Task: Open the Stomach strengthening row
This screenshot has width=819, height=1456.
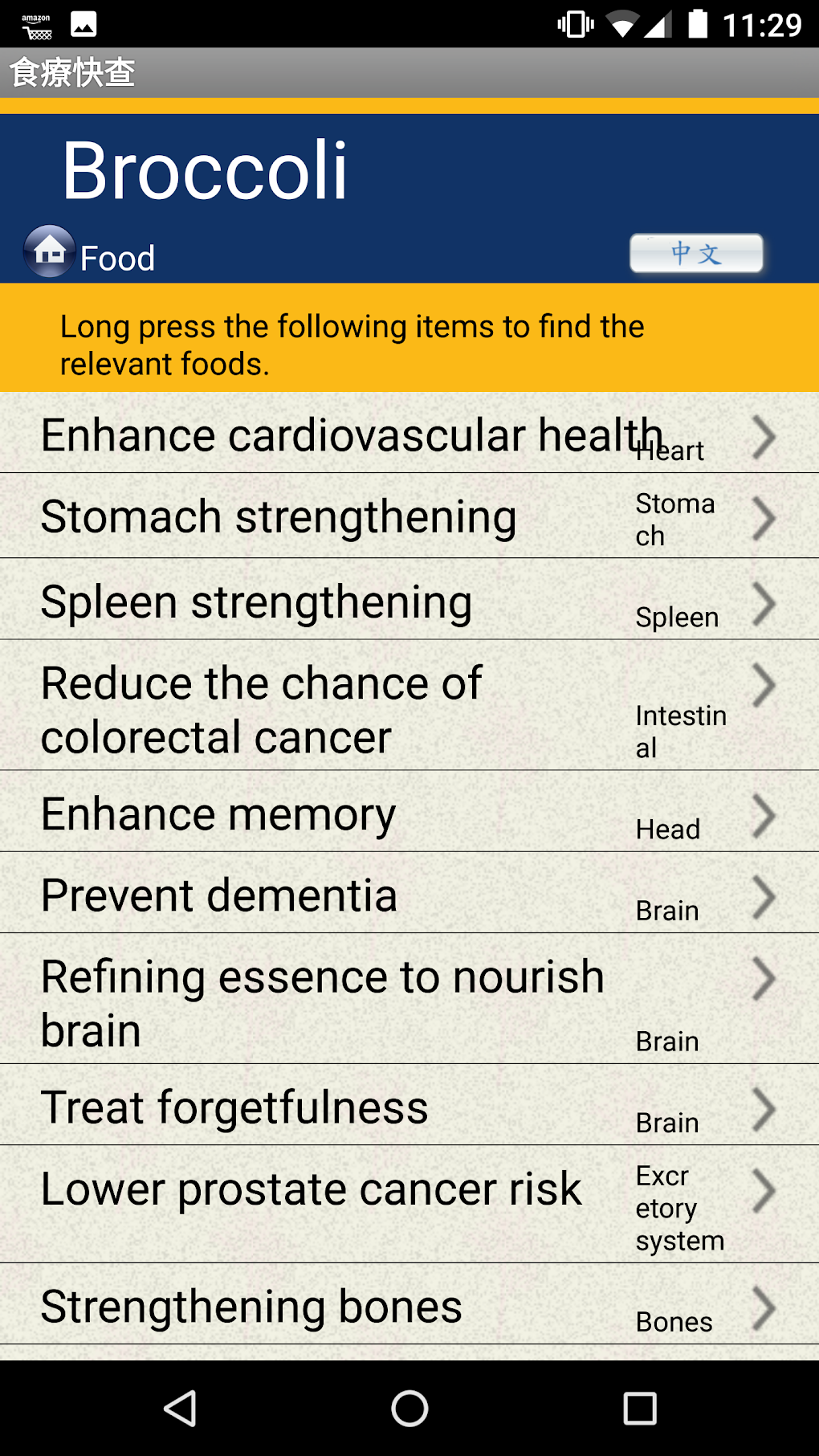Action: click(409, 516)
